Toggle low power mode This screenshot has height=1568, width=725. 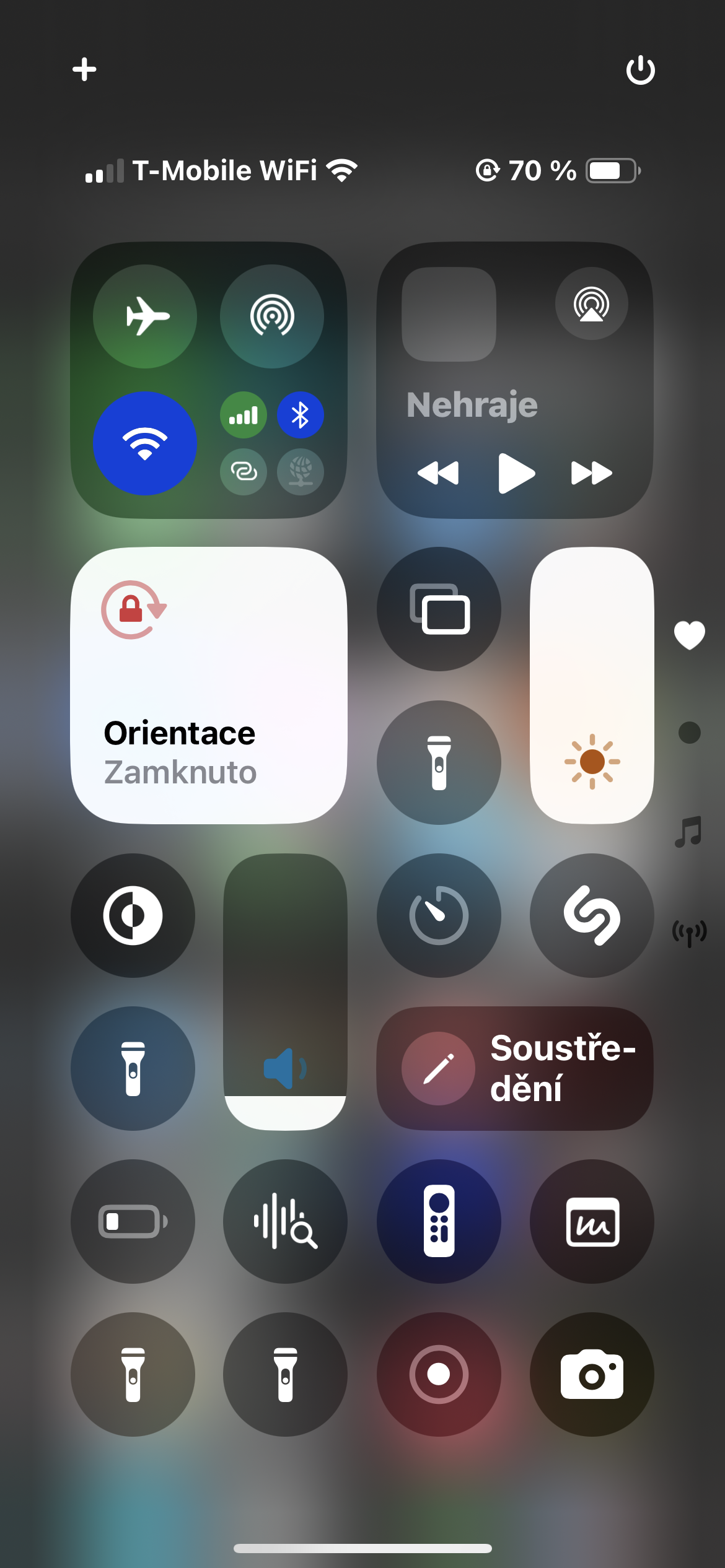pyautogui.click(x=133, y=1221)
